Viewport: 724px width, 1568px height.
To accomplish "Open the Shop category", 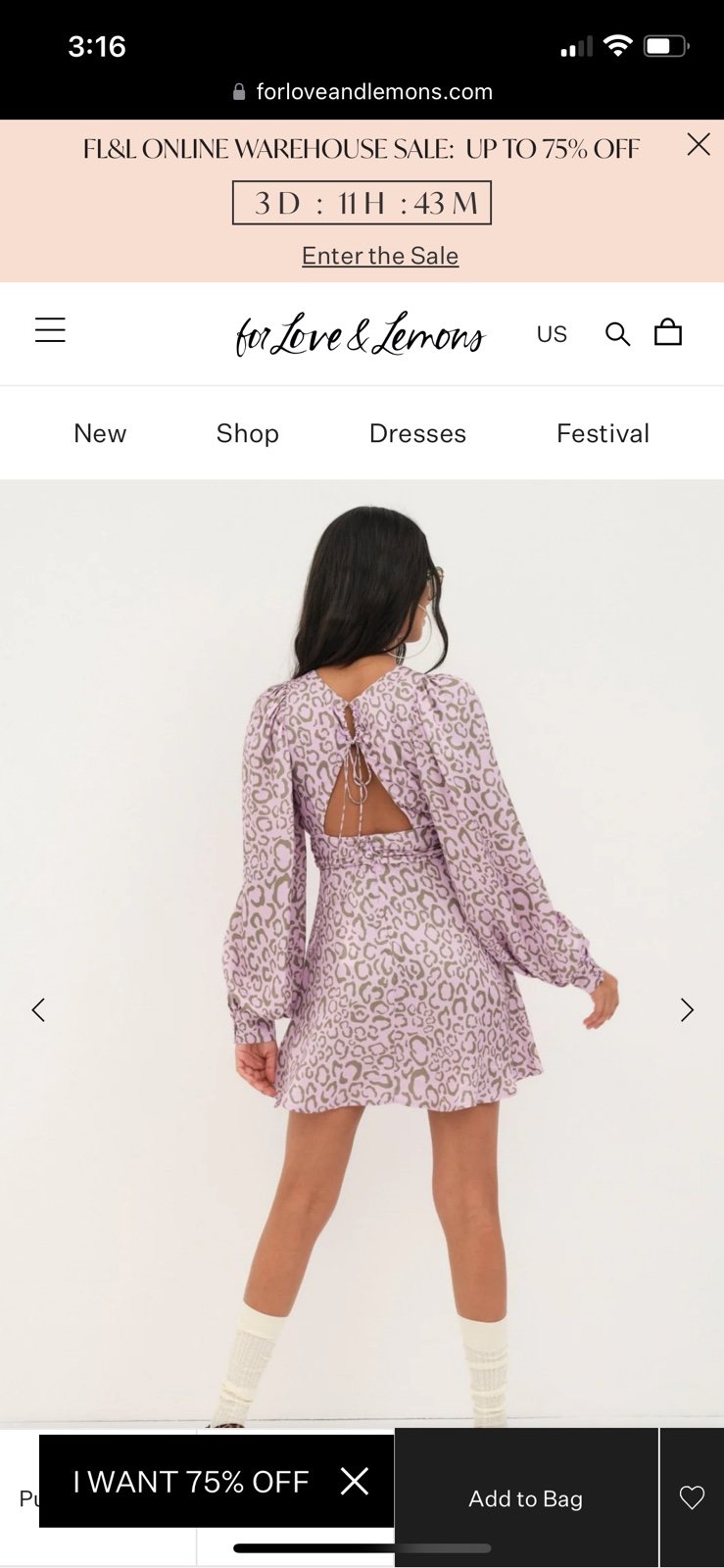I will click(x=248, y=433).
